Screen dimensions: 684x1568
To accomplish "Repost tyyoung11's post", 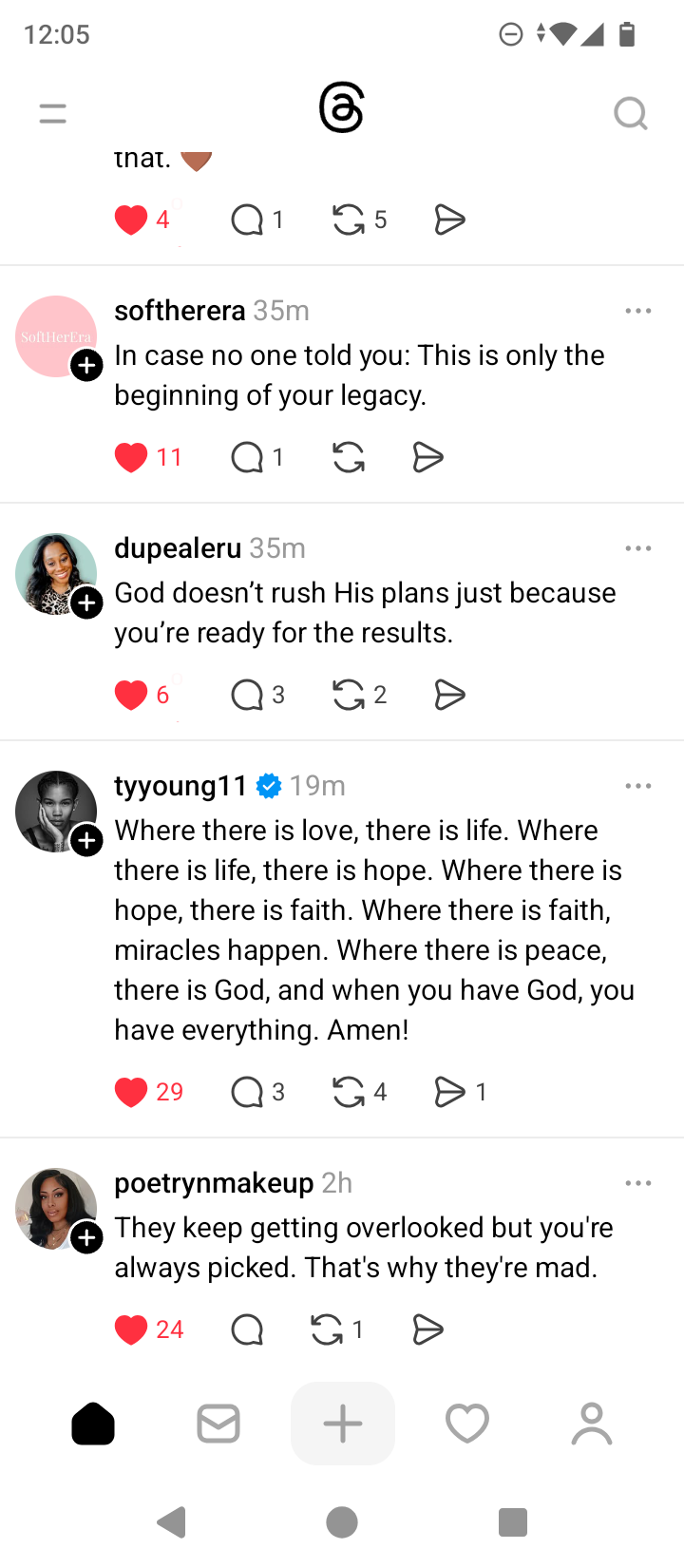I will (349, 1092).
